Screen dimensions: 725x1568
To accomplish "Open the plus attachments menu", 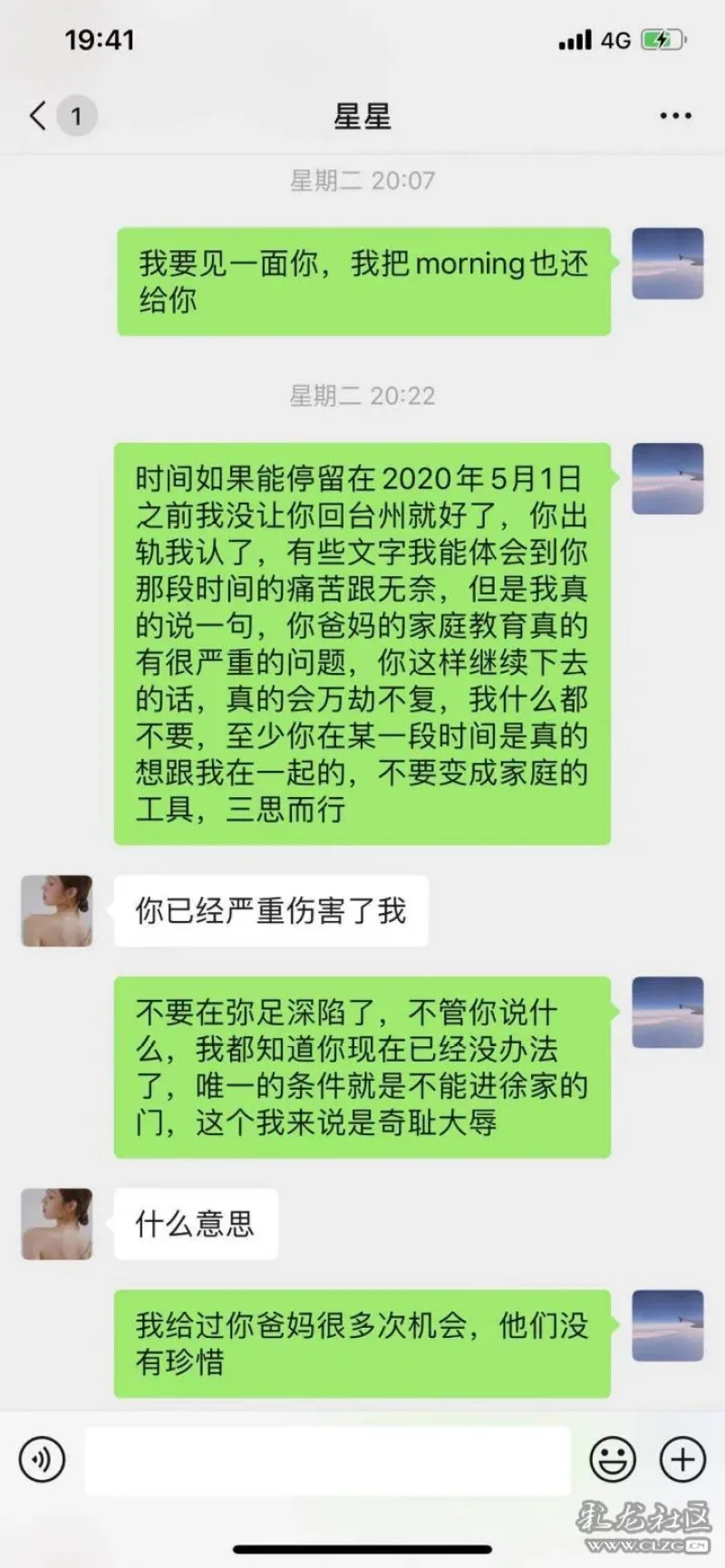I will click(x=682, y=1459).
